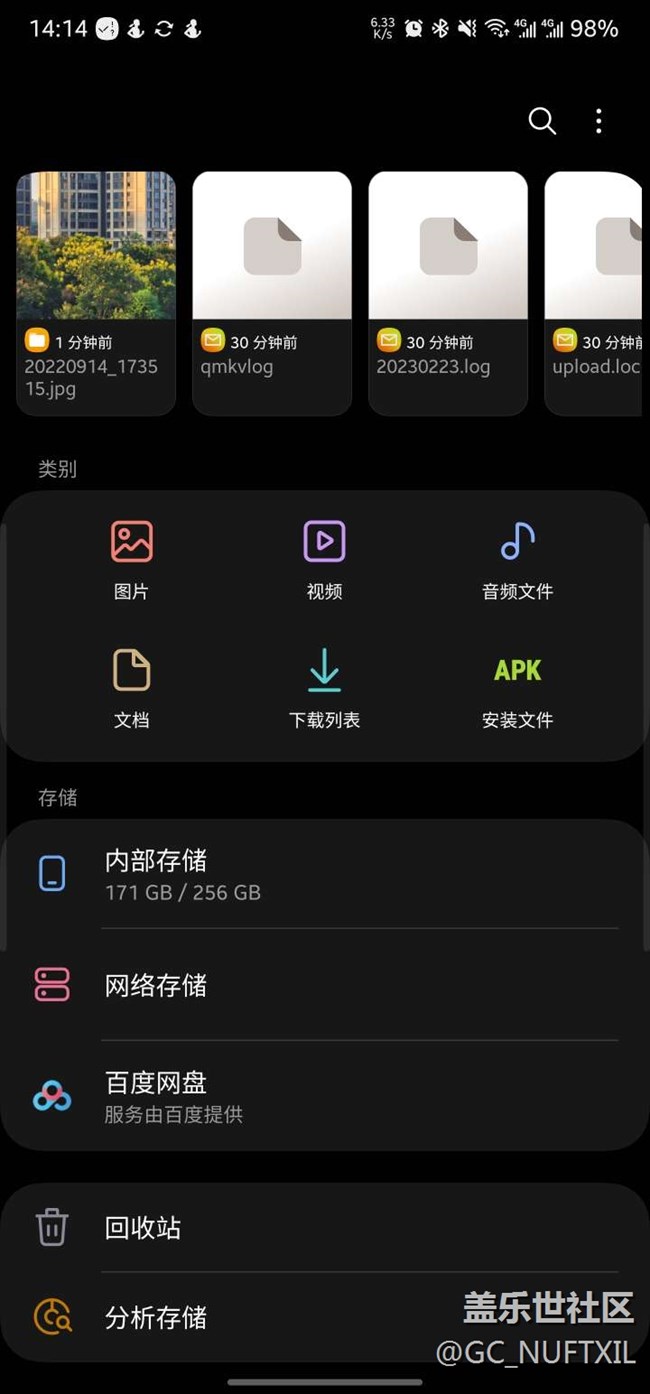Screen dimensions: 650x1394
Task: Open recent file 20220914_173515.jpg
Action: point(96,292)
